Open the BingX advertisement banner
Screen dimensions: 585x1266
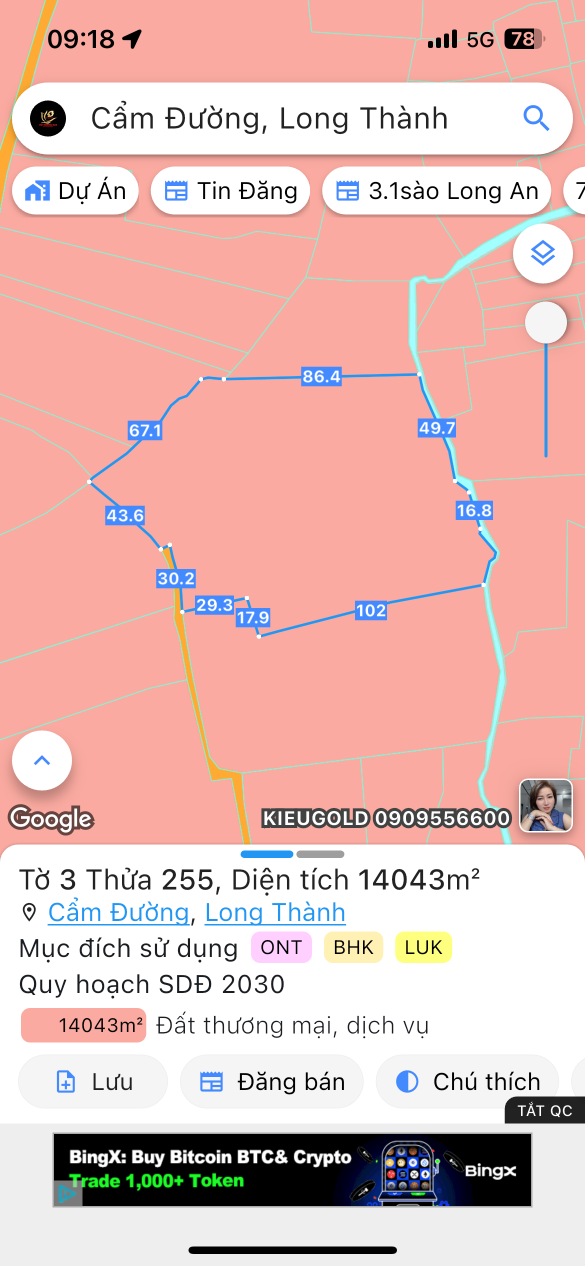pos(292,1170)
